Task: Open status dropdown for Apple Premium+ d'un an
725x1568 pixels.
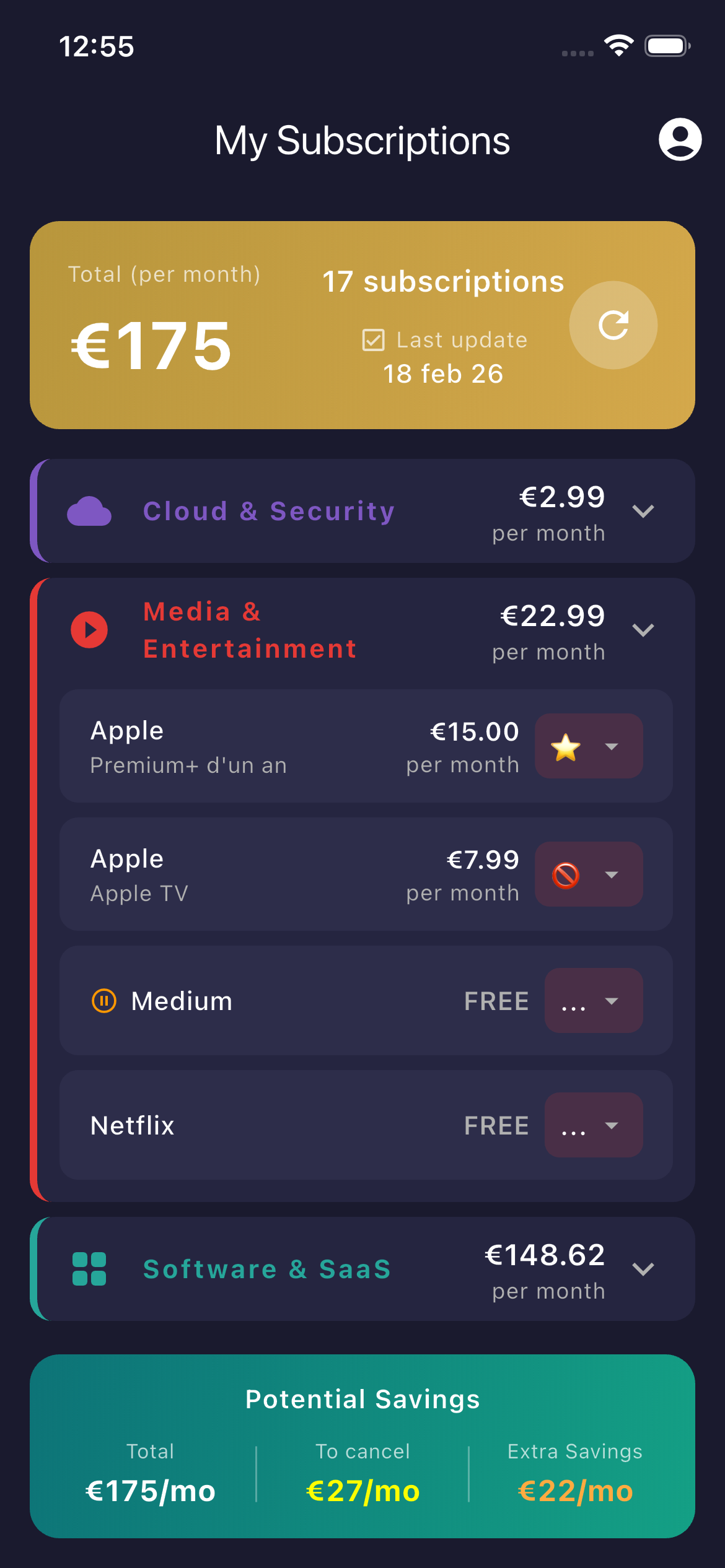Action: coord(589,746)
